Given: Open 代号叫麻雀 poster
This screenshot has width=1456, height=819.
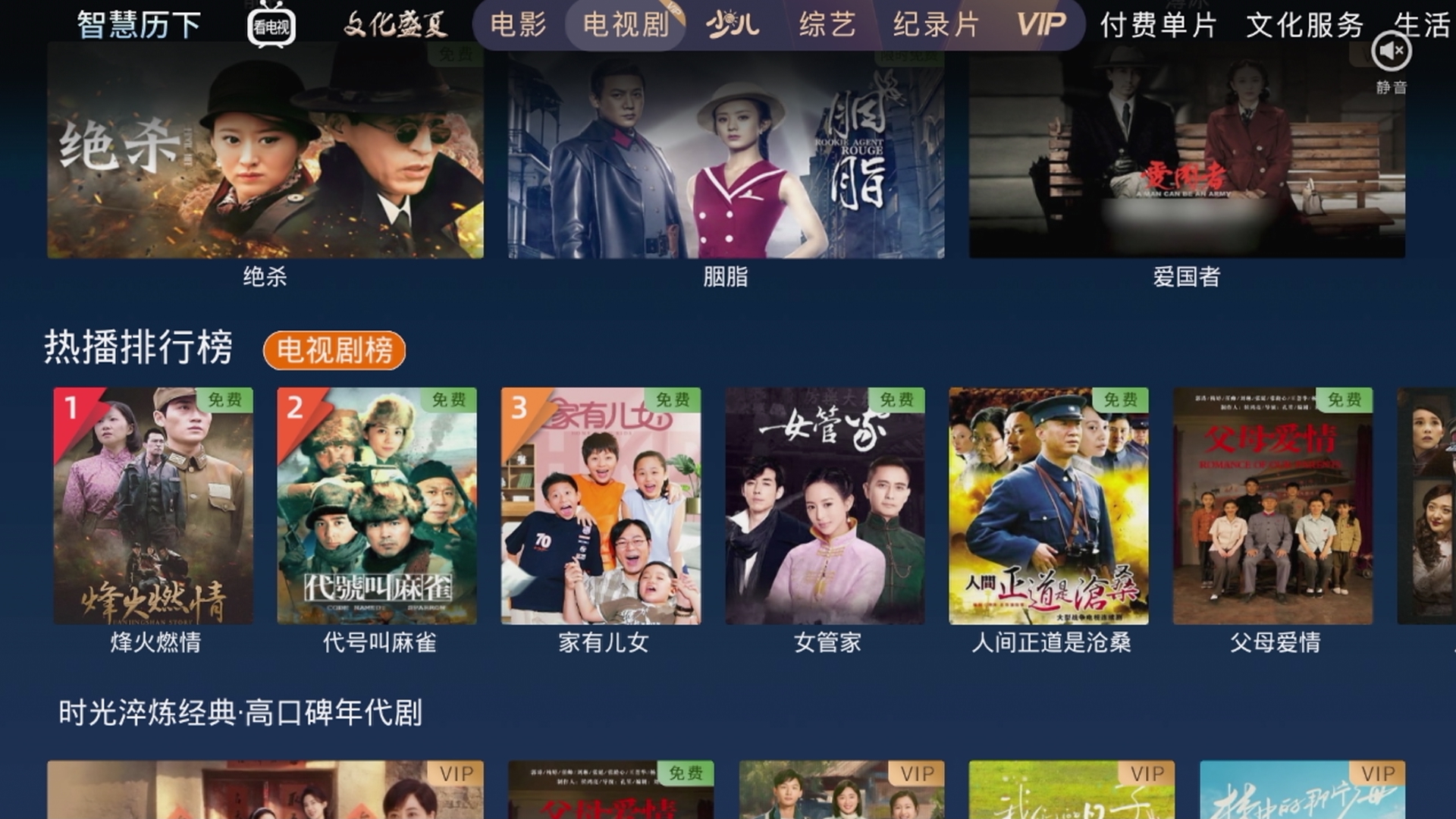Looking at the screenshot, I should pyautogui.click(x=377, y=506).
